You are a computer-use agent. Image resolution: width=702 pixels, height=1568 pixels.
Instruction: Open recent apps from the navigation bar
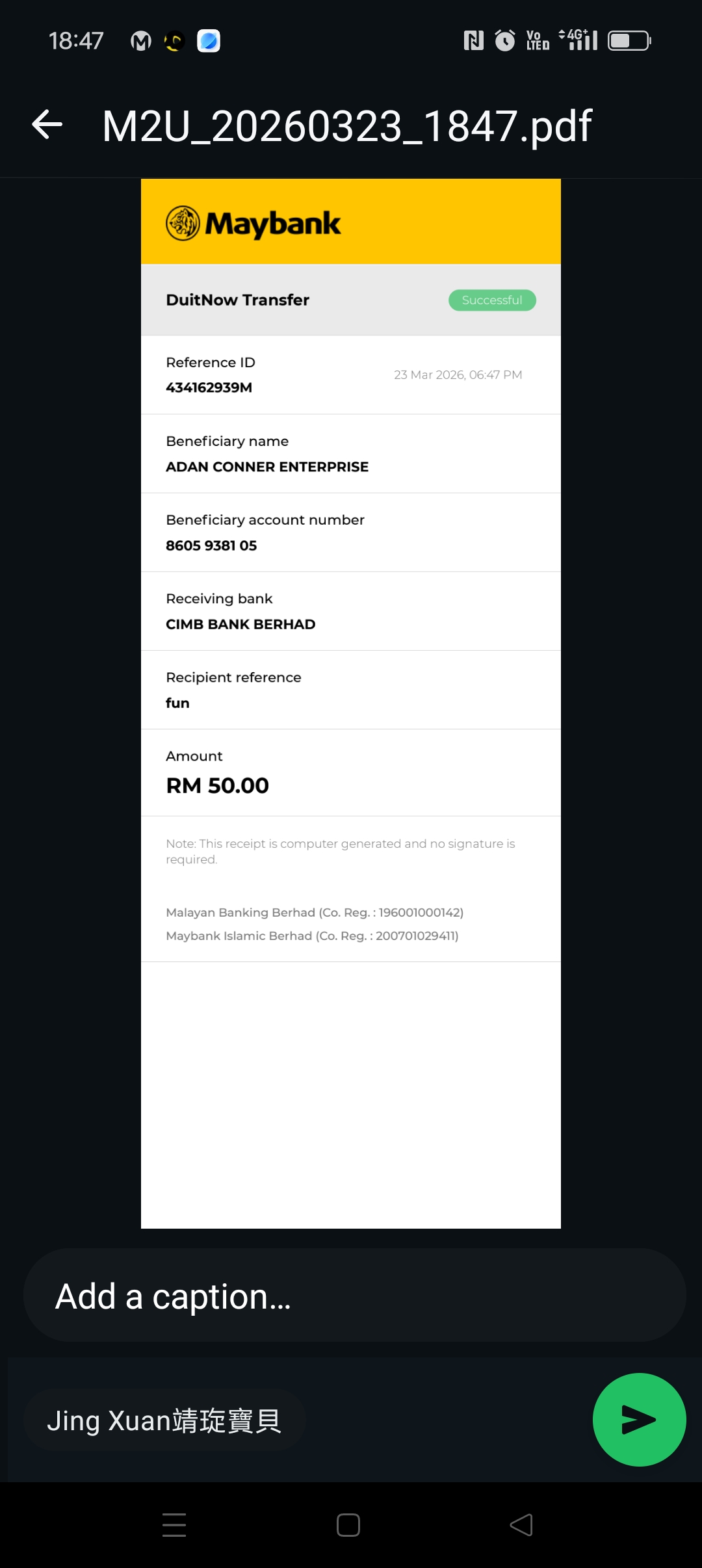(x=174, y=1525)
